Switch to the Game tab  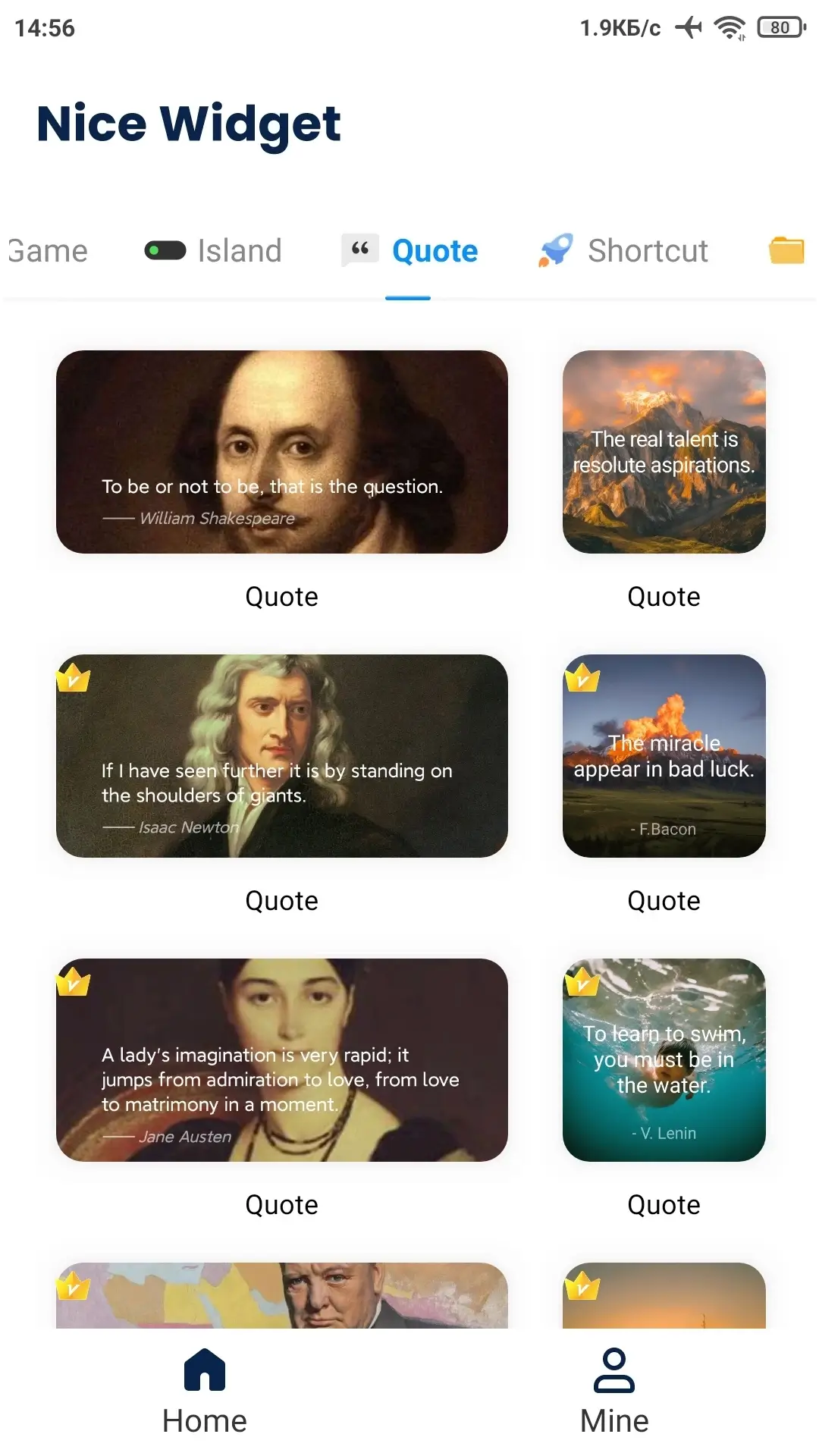[47, 251]
